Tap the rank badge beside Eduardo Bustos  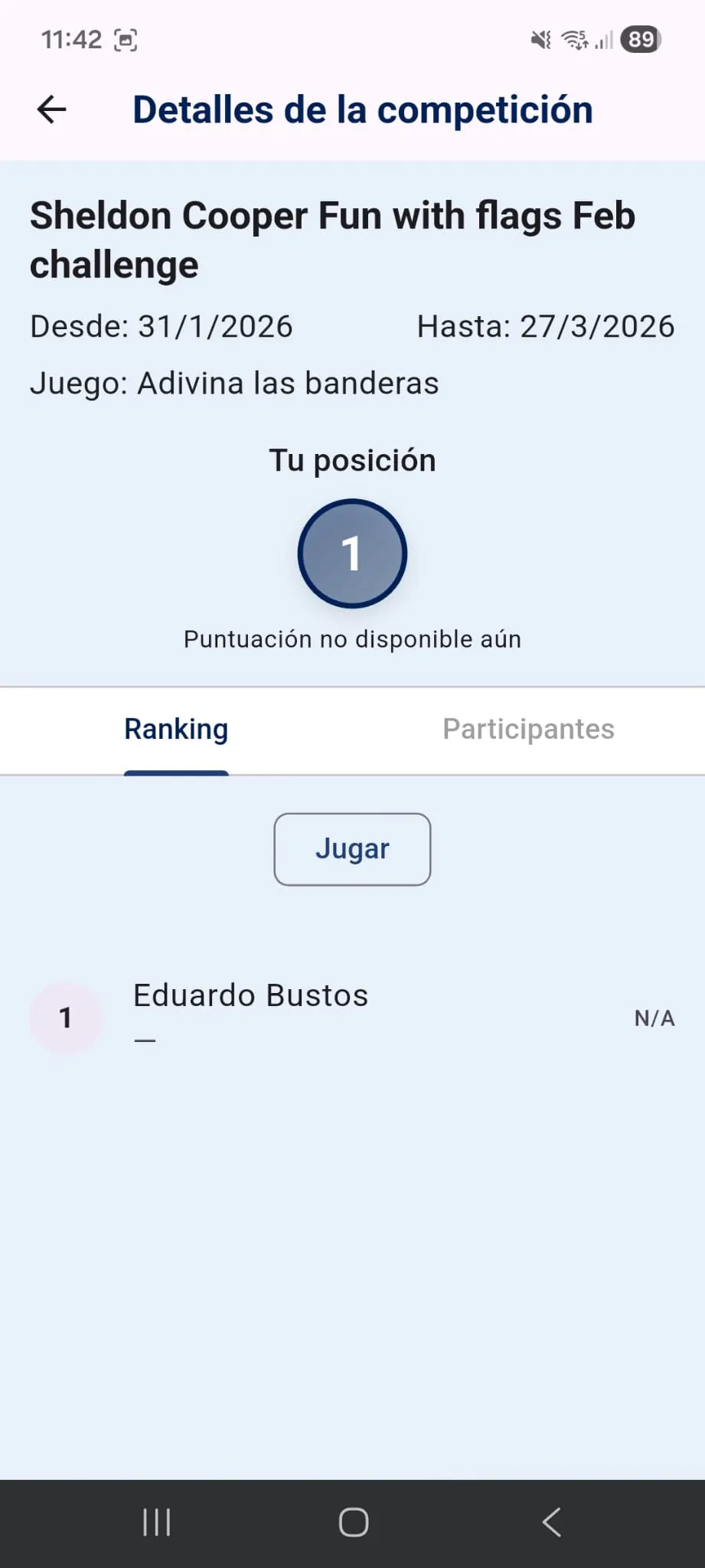[65, 1018]
